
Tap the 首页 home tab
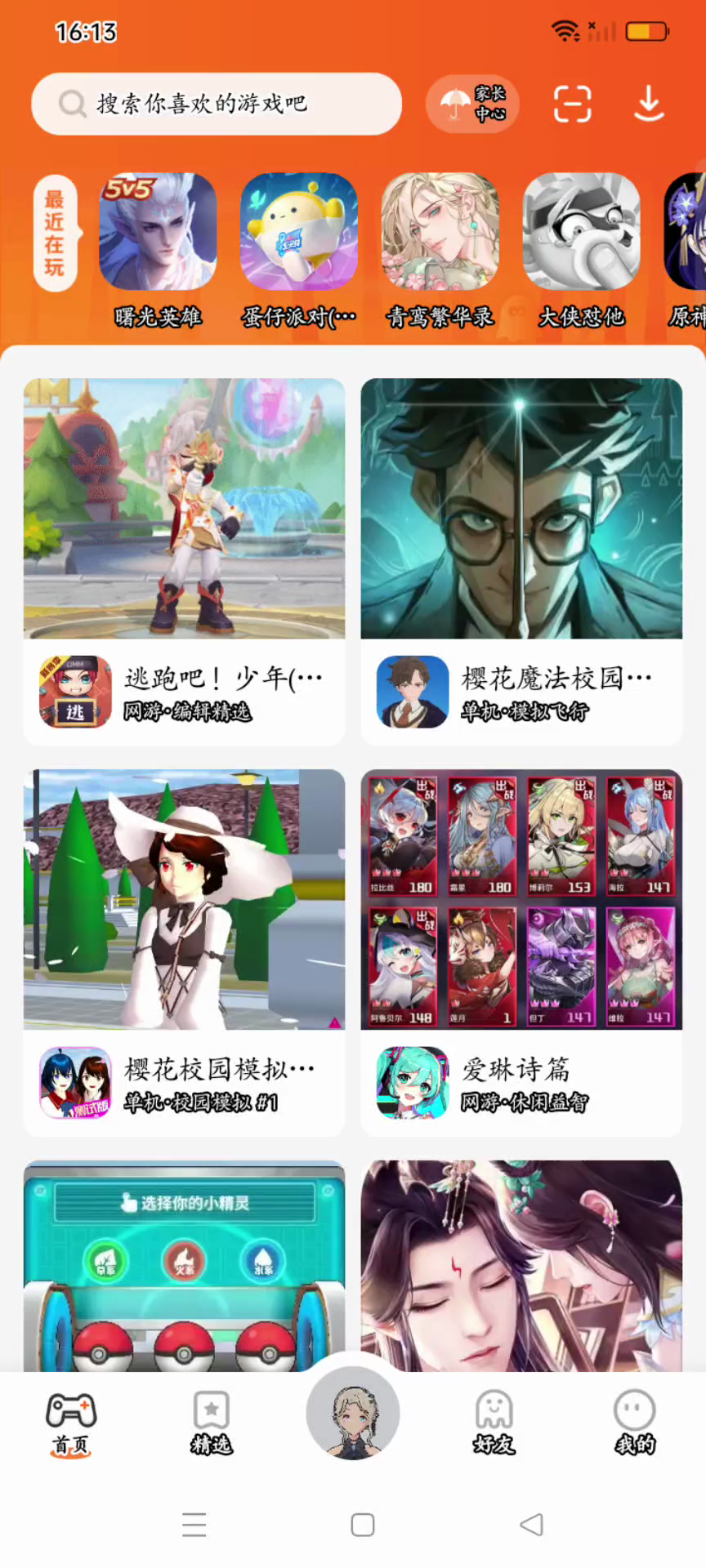[x=71, y=1423]
